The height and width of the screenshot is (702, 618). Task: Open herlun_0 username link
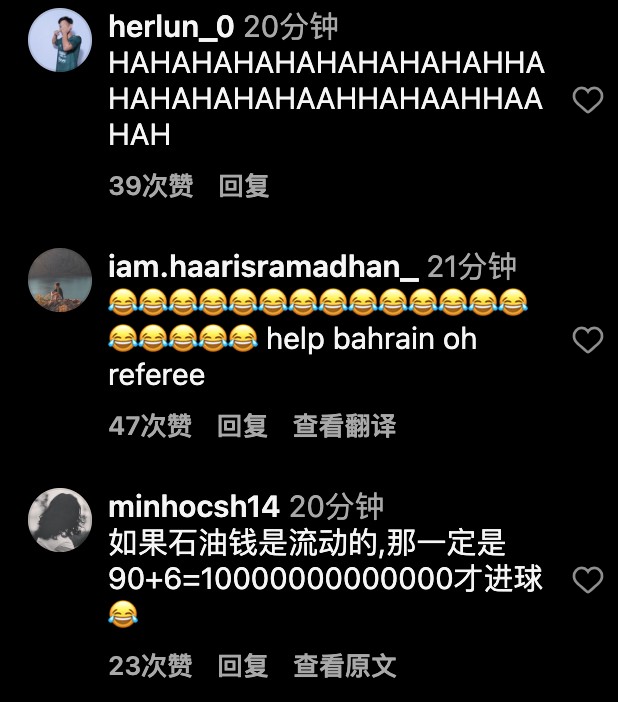pyautogui.click(x=171, y=27)
